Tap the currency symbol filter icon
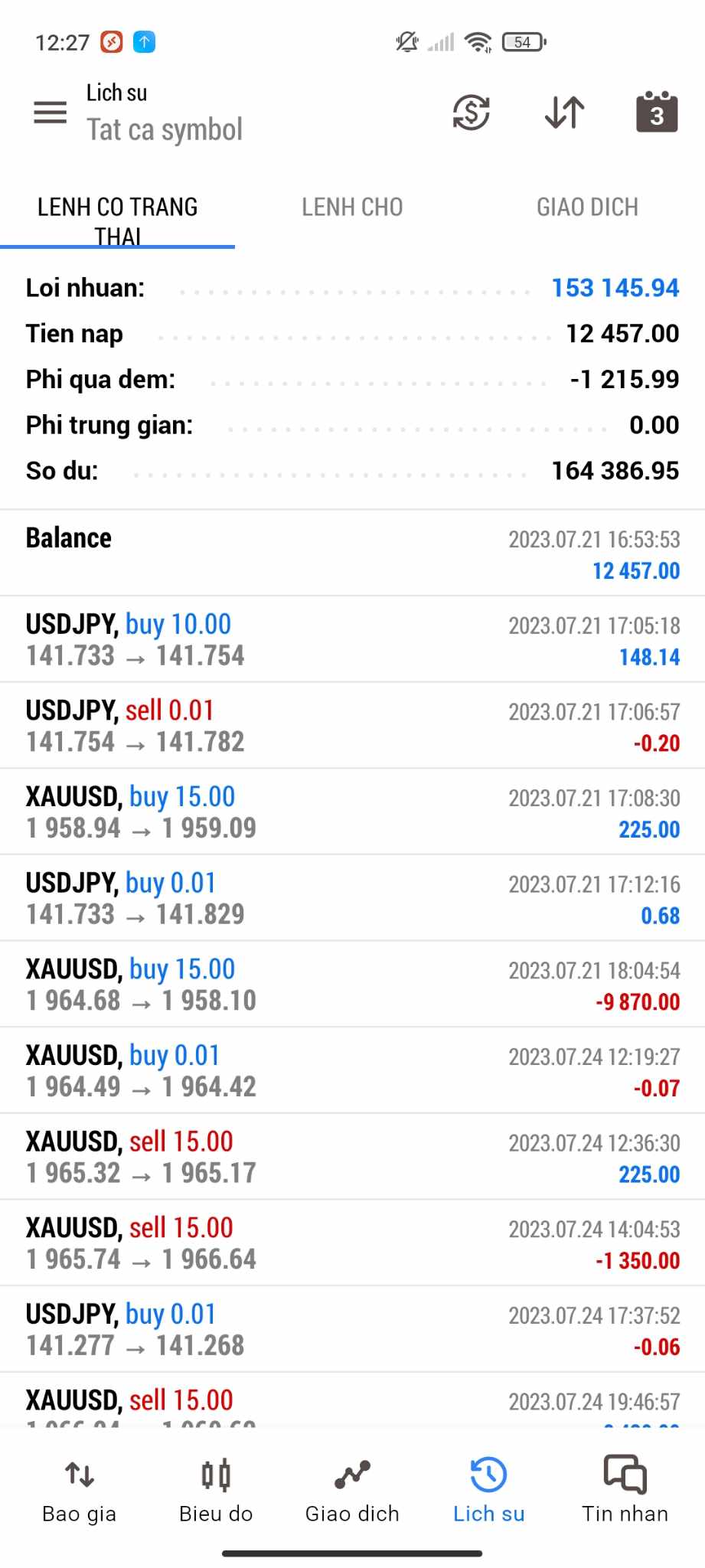The width and height of the screenshot is (705, 1568). 471,113
